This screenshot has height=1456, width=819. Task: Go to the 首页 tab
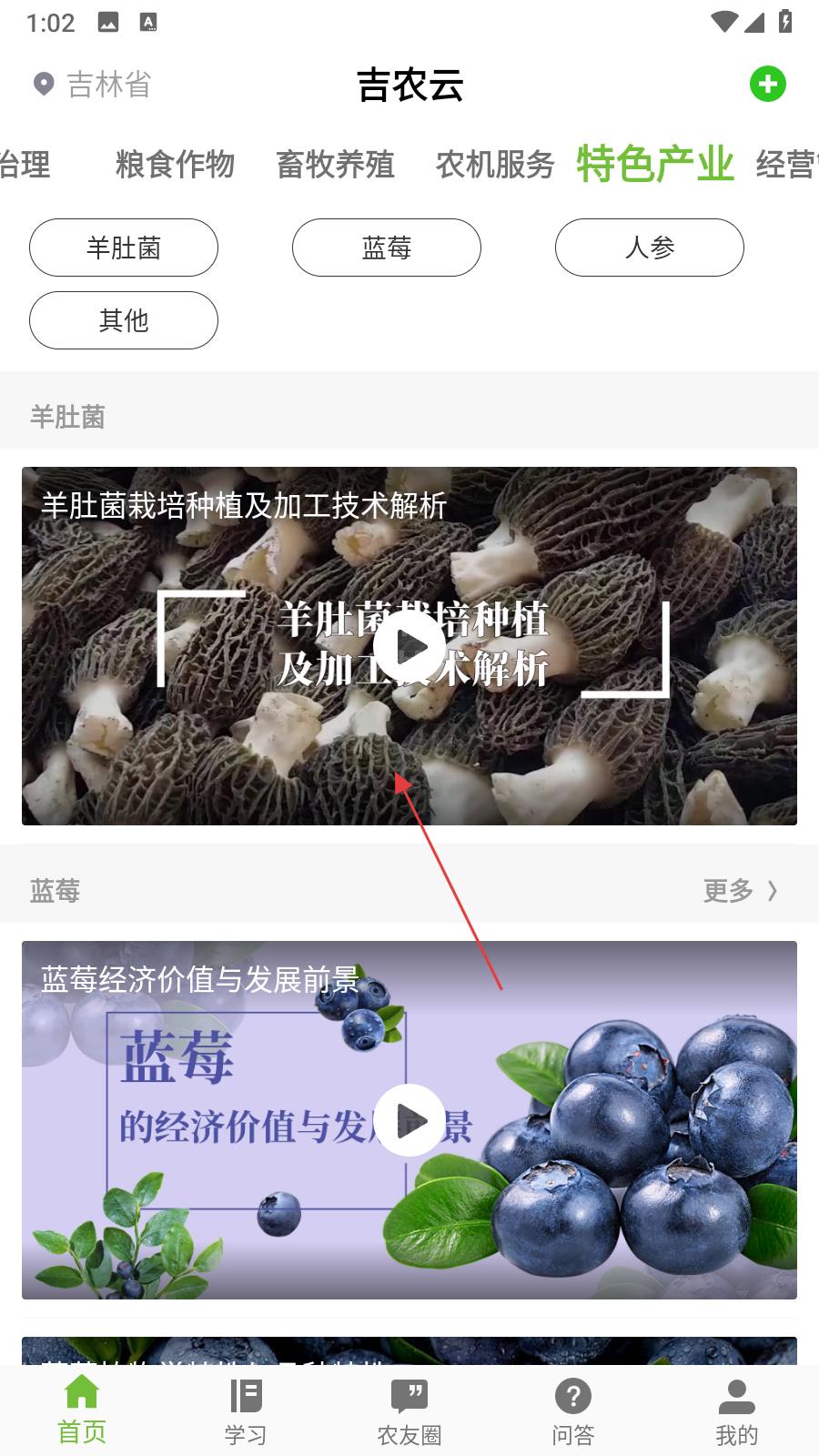tap(82, 1410)
